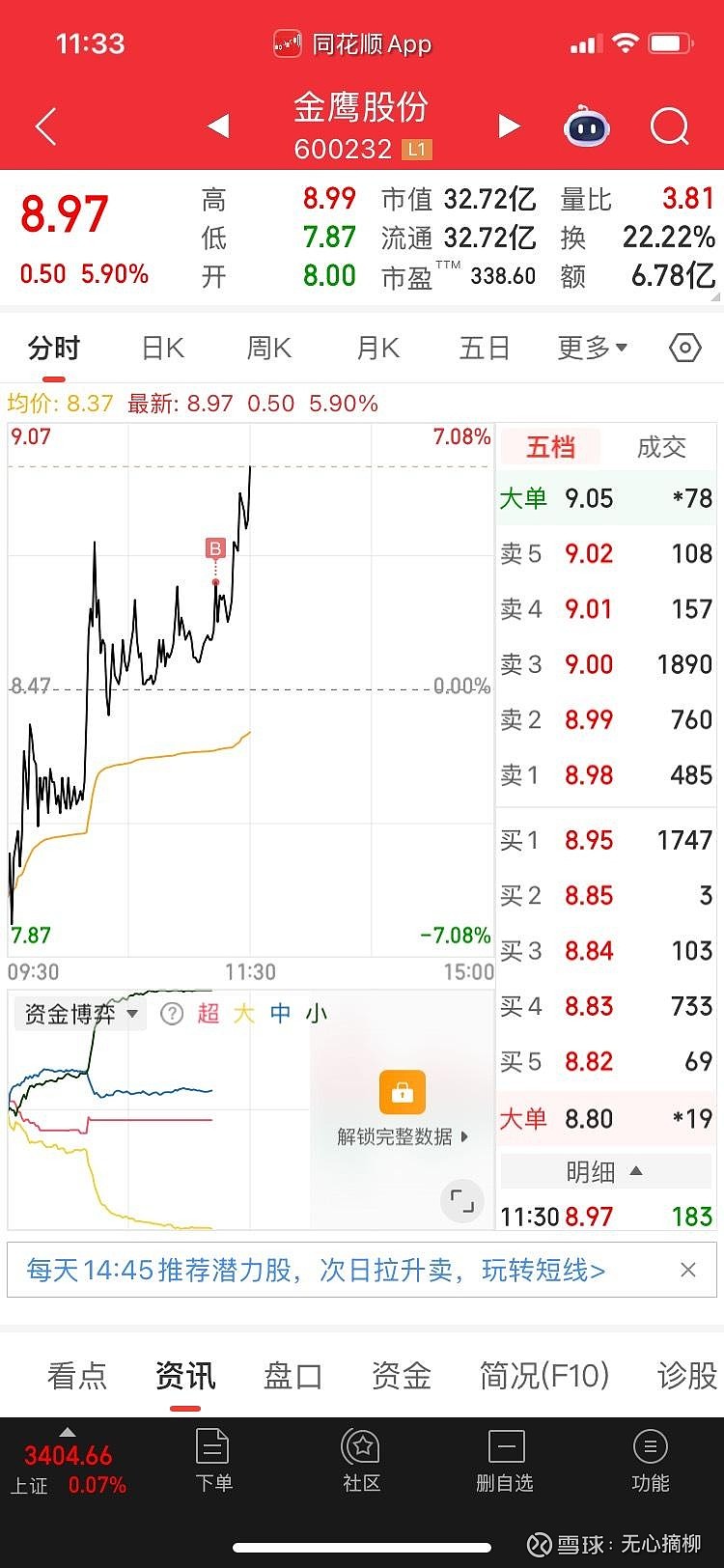Switch to the 周K chart tab

[x=269, y=348]
